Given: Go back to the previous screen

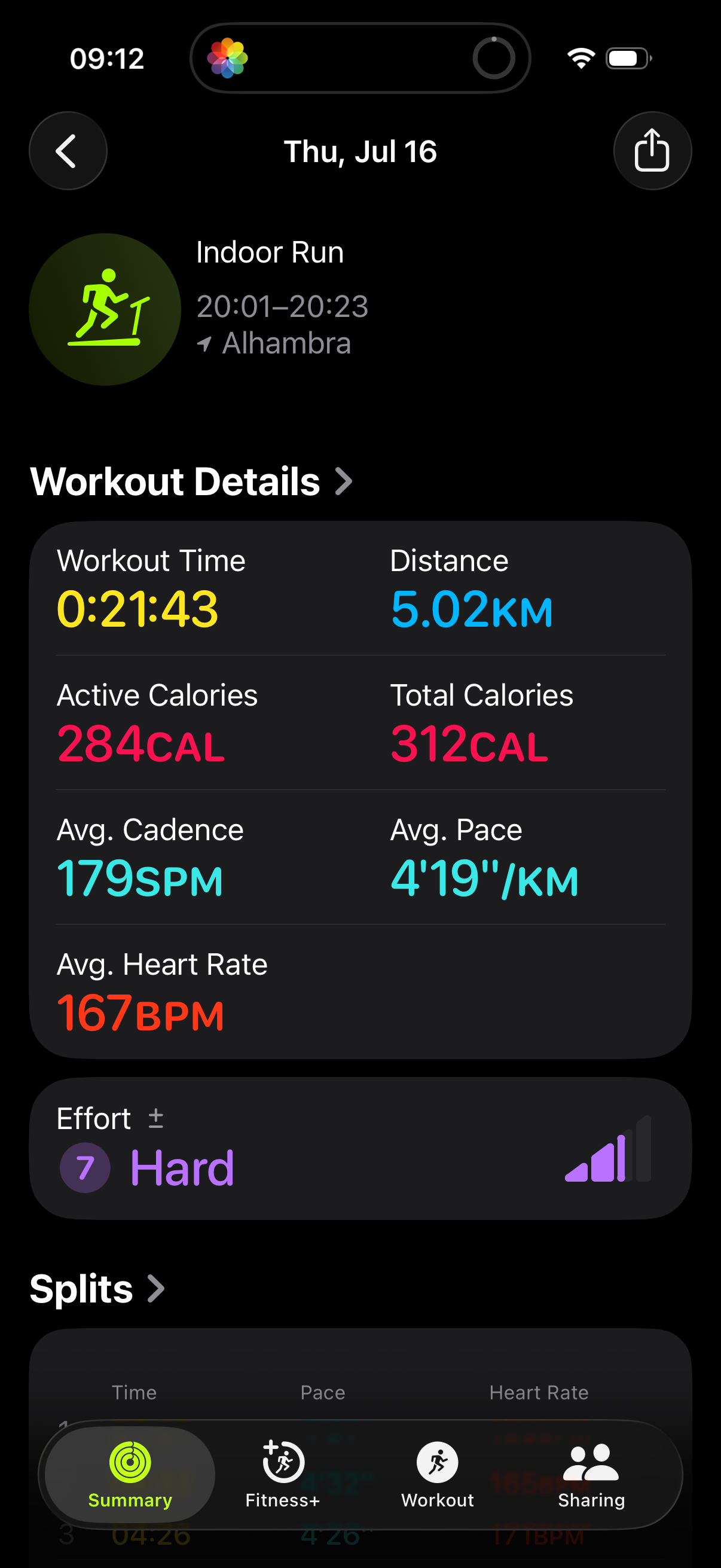Looking at the screenshot, I should (x=68, y=151).
